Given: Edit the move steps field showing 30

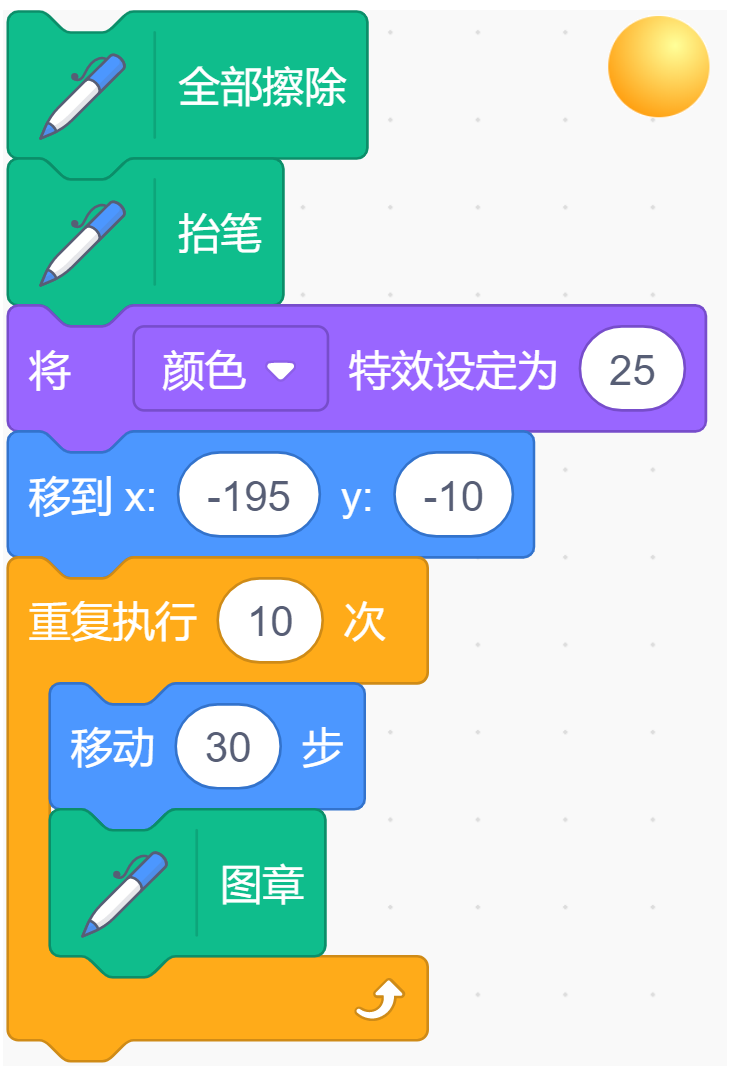Looking at the screenshot, I should point(228,747).
